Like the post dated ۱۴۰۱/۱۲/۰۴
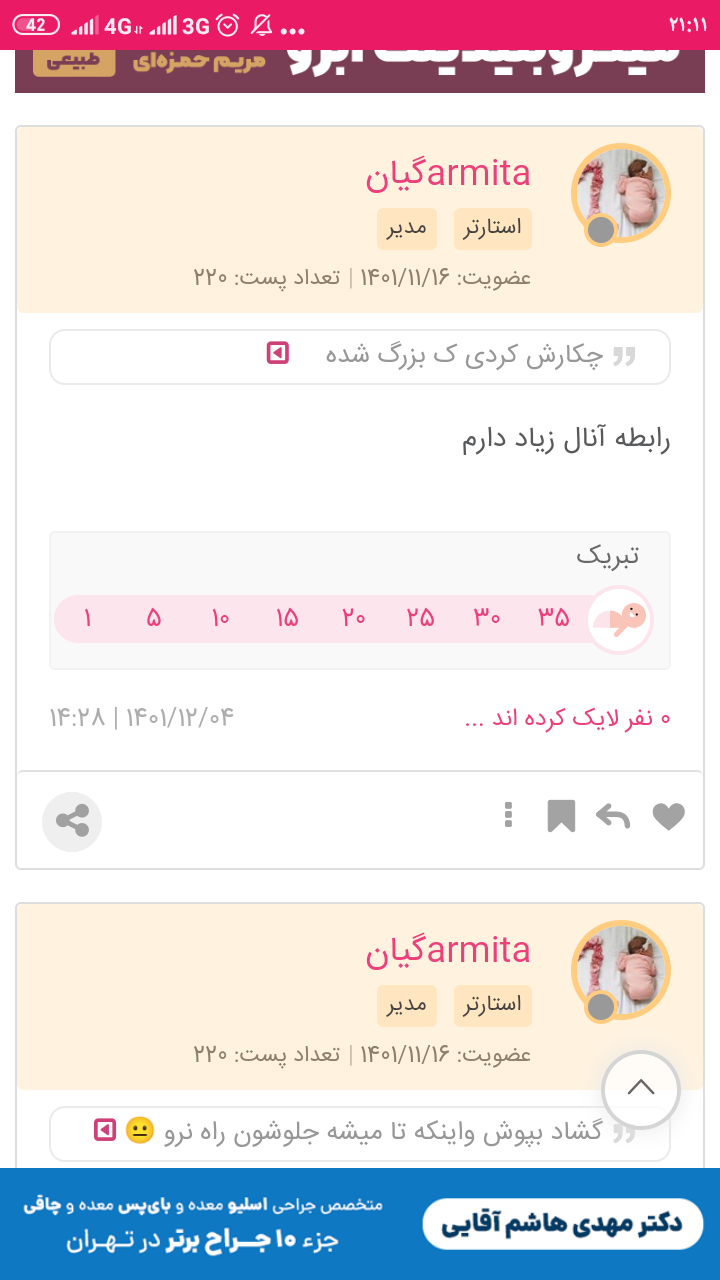The image size is (720, 1280). pos(668,817)
